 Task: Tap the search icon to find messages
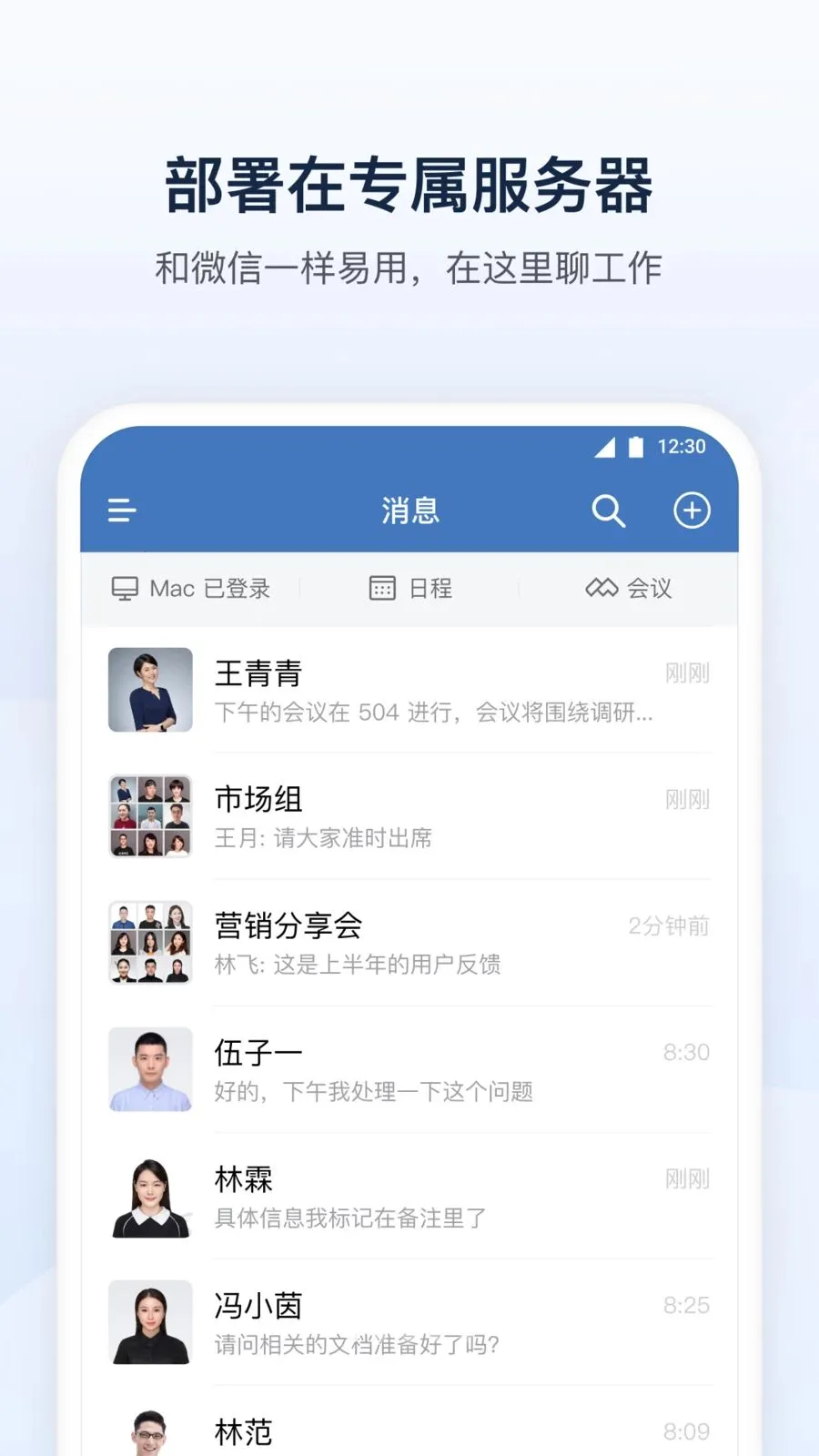[x=609, y=511]
